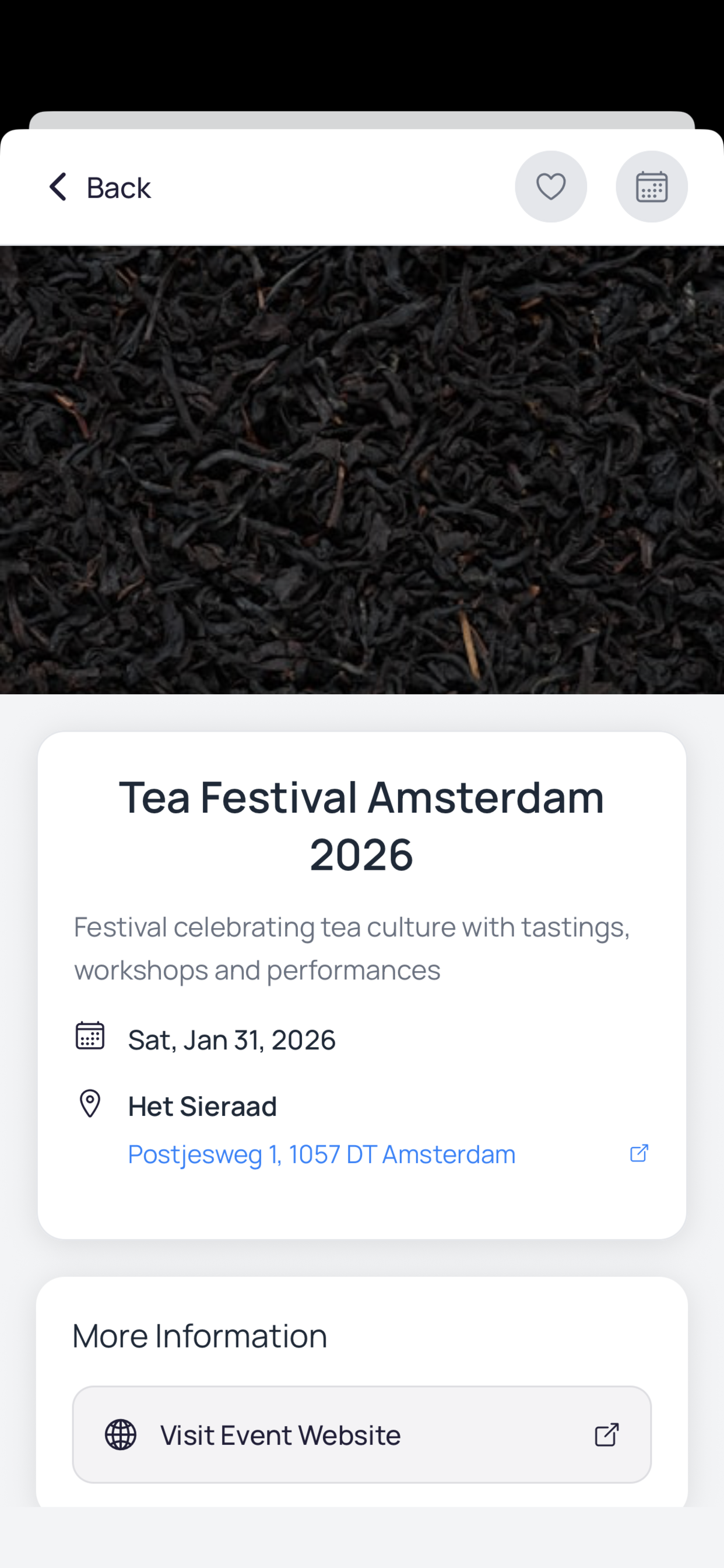Favorite this event with the heart icon
The height and width of the screenshot is (1568, 724).
(551, 187)
